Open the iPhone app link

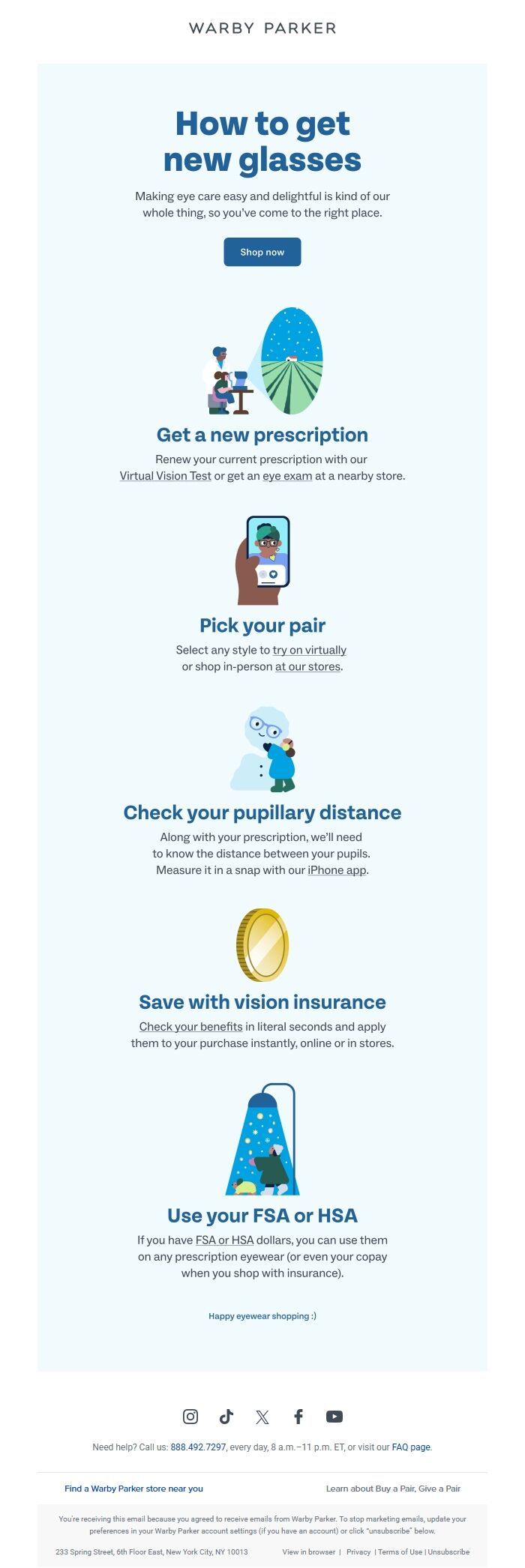[x=337, y=870]
